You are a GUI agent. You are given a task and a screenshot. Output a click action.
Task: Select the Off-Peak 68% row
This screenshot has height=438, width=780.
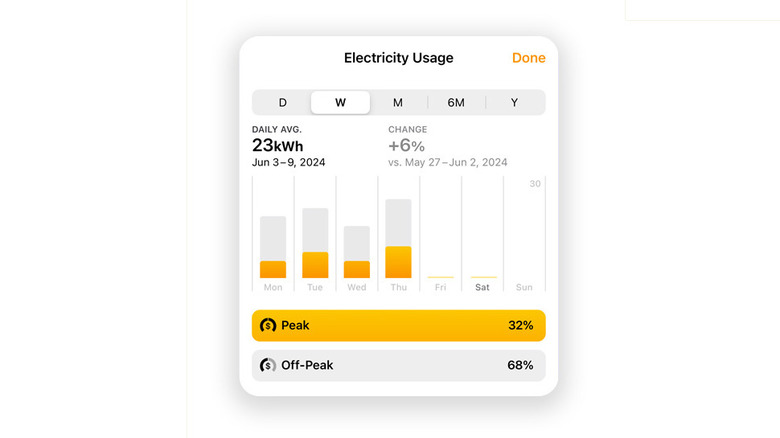[398, 365]
